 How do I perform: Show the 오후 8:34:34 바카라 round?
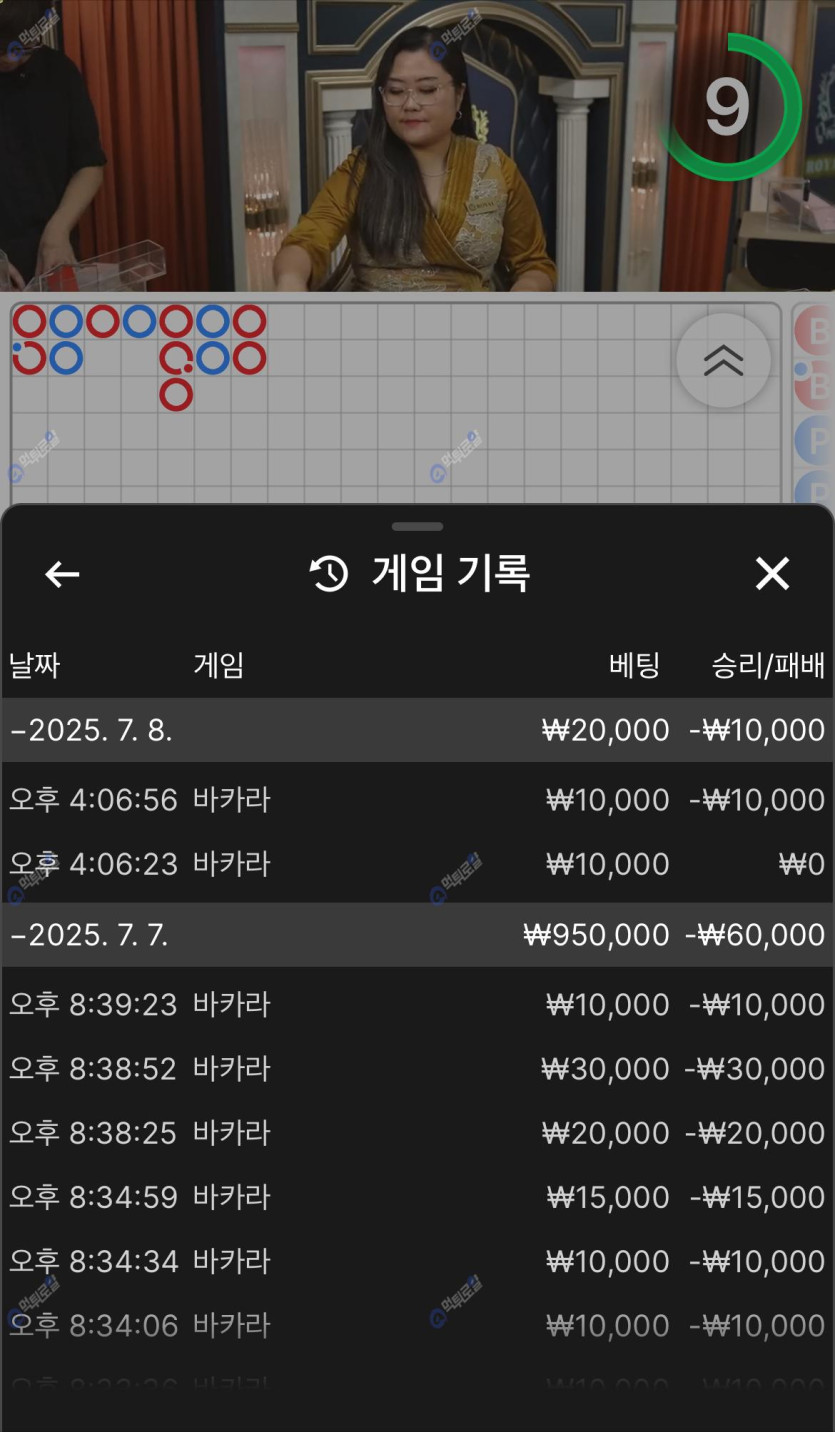coord(416,1261)
